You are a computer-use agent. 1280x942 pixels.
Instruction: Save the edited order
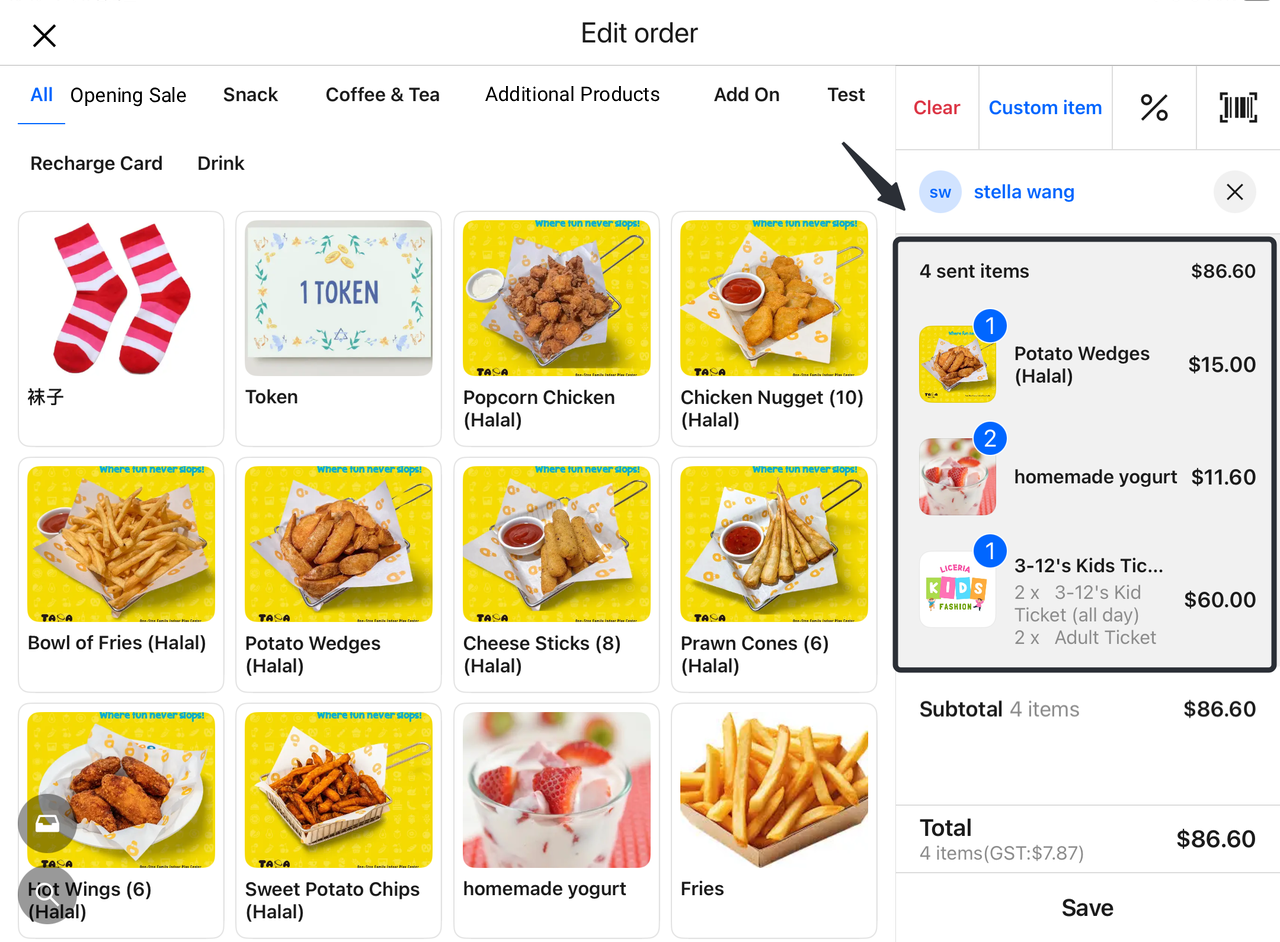coord(1087,908)
